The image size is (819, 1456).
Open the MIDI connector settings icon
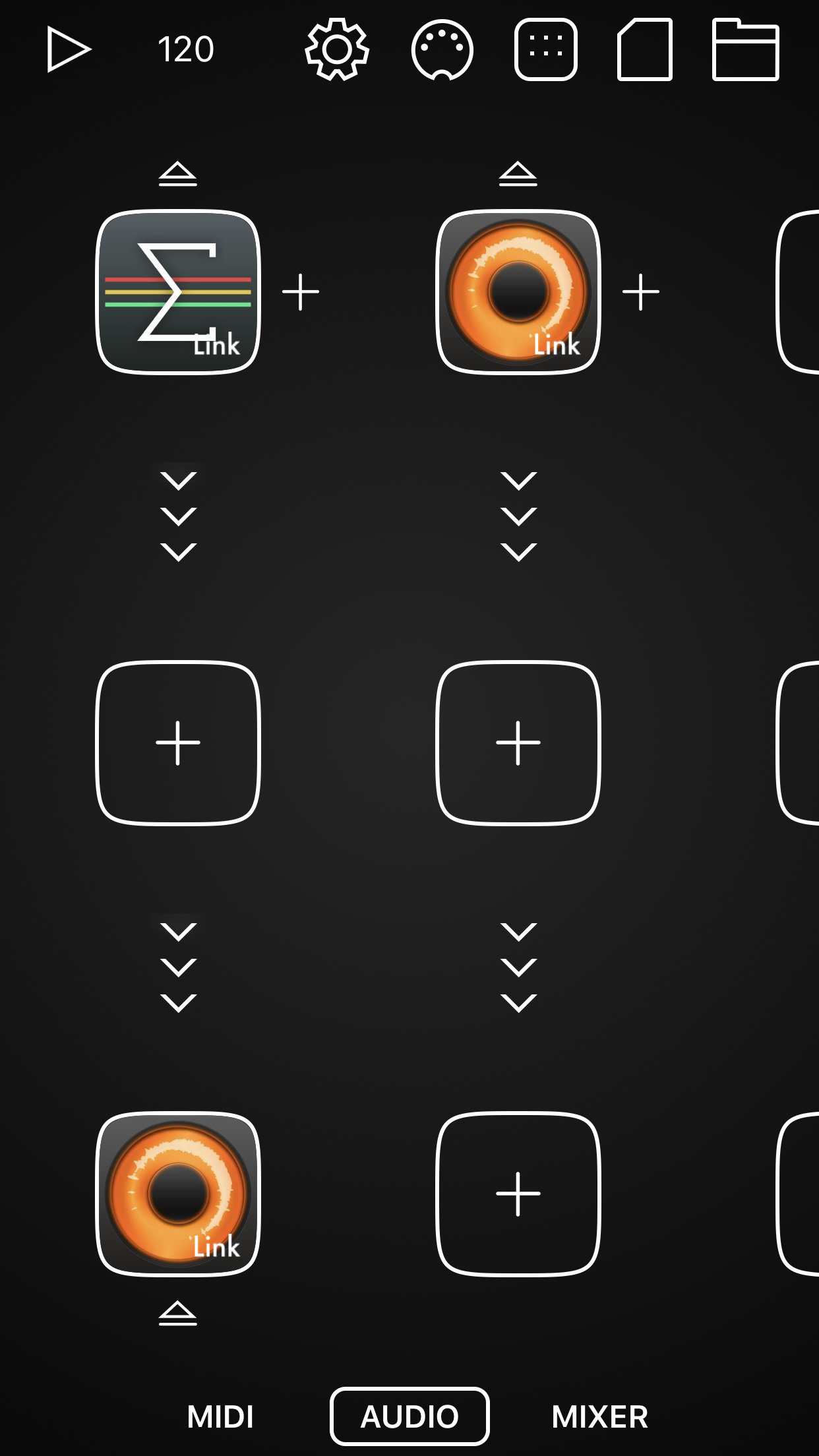442,50
